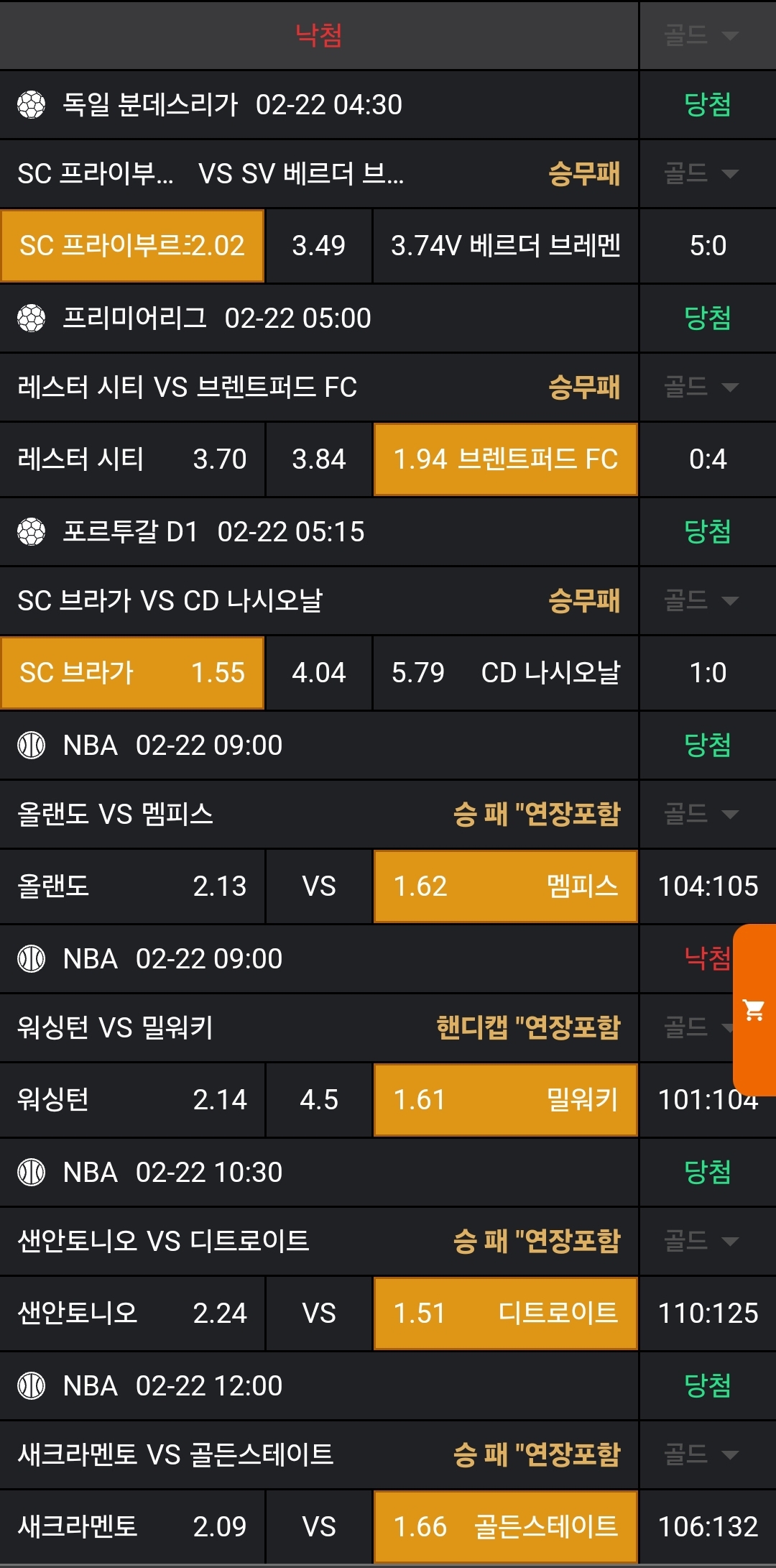Expand 골드 dropdown for SC 프라이부르크 match
Screen dimensions: 776x1568
(701, 173)
